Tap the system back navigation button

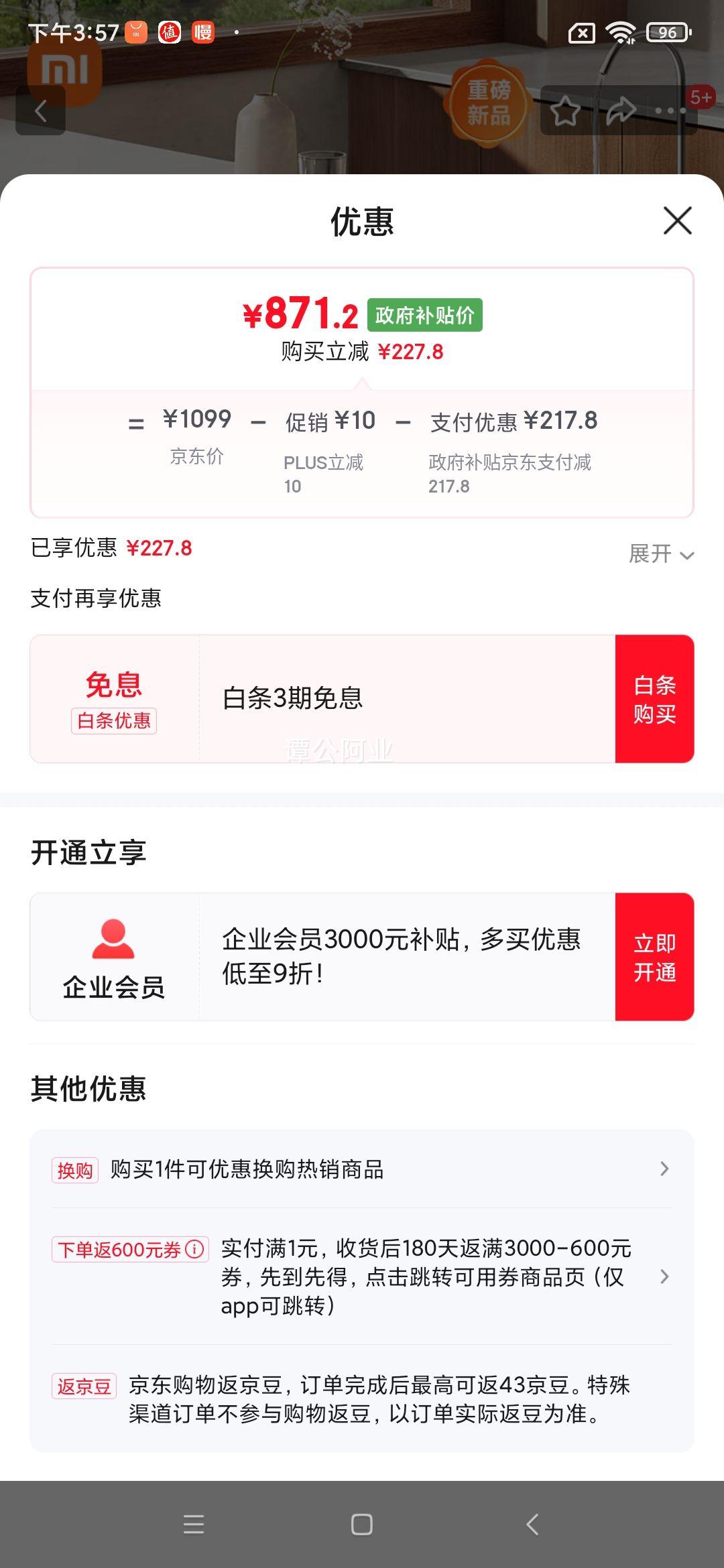(x=532, y=1524)
